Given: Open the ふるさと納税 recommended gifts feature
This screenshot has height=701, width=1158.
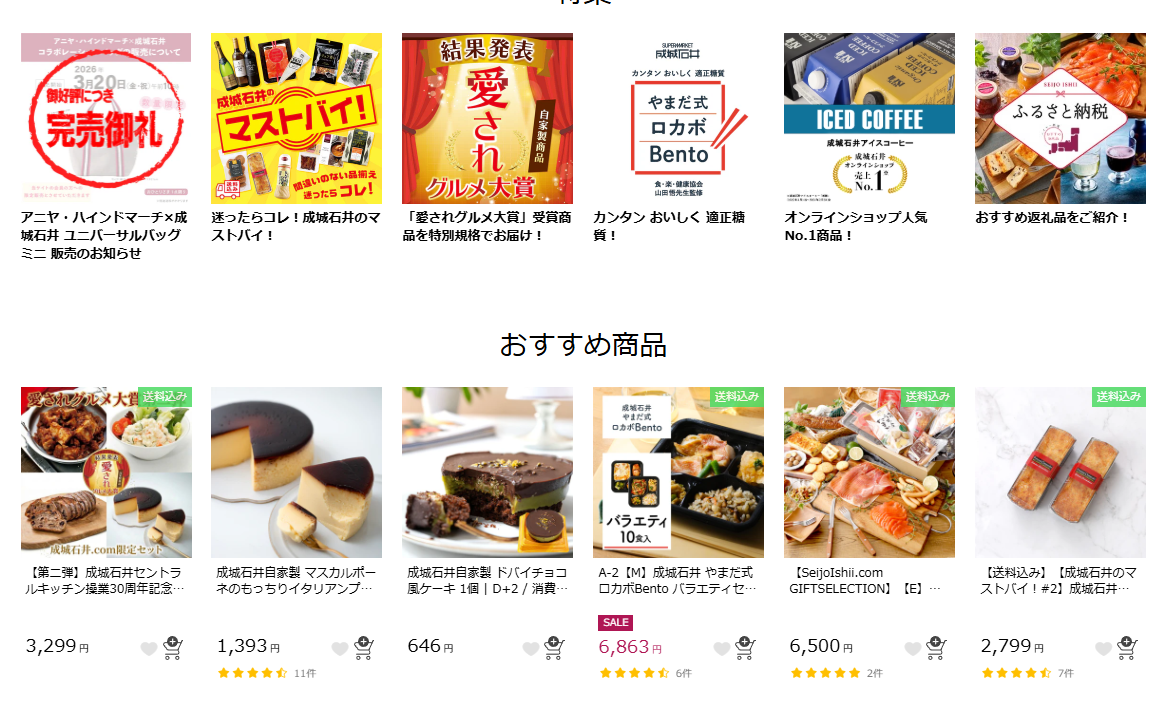Looking at the screenshot, I should point(1060,119).
